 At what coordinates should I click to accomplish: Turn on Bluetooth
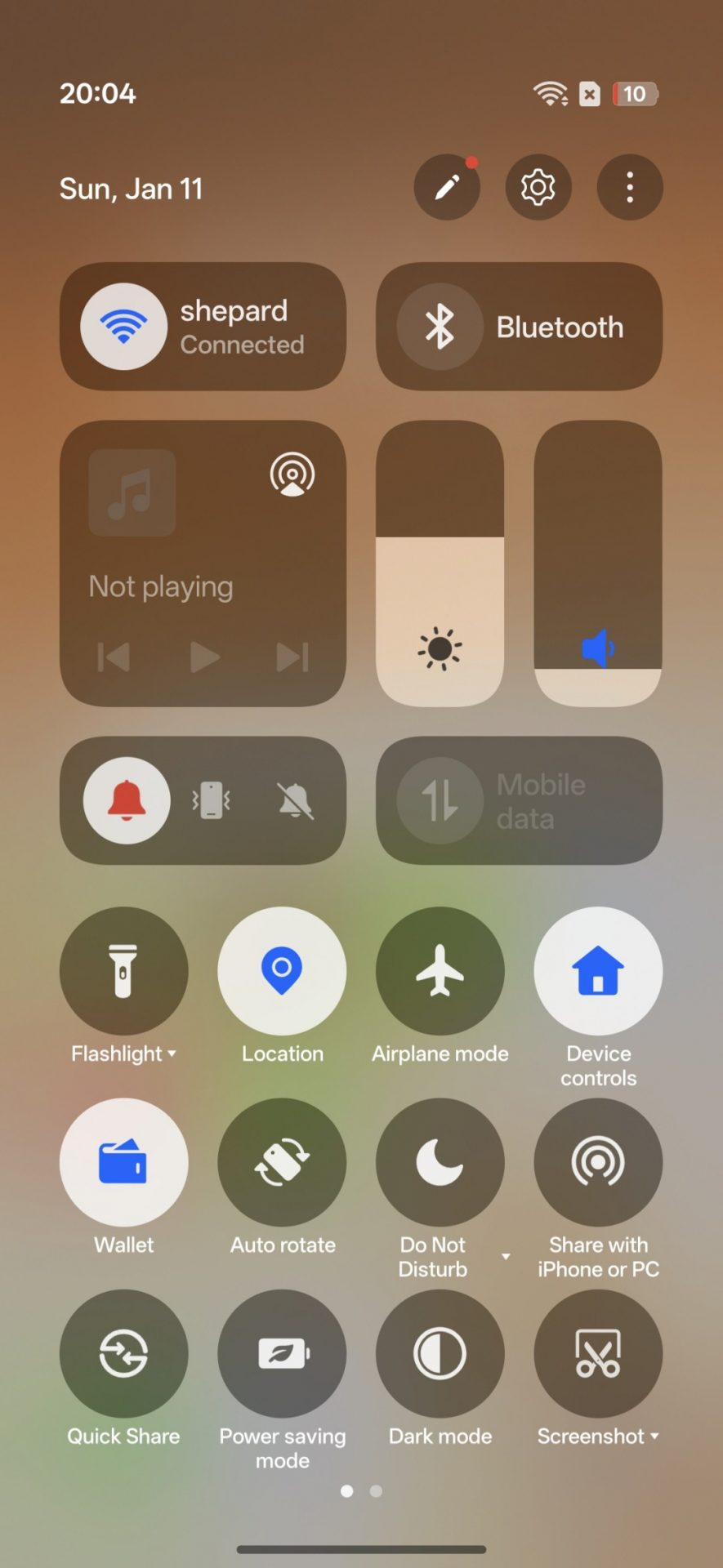pyautogui.click(x=440, y=327)
